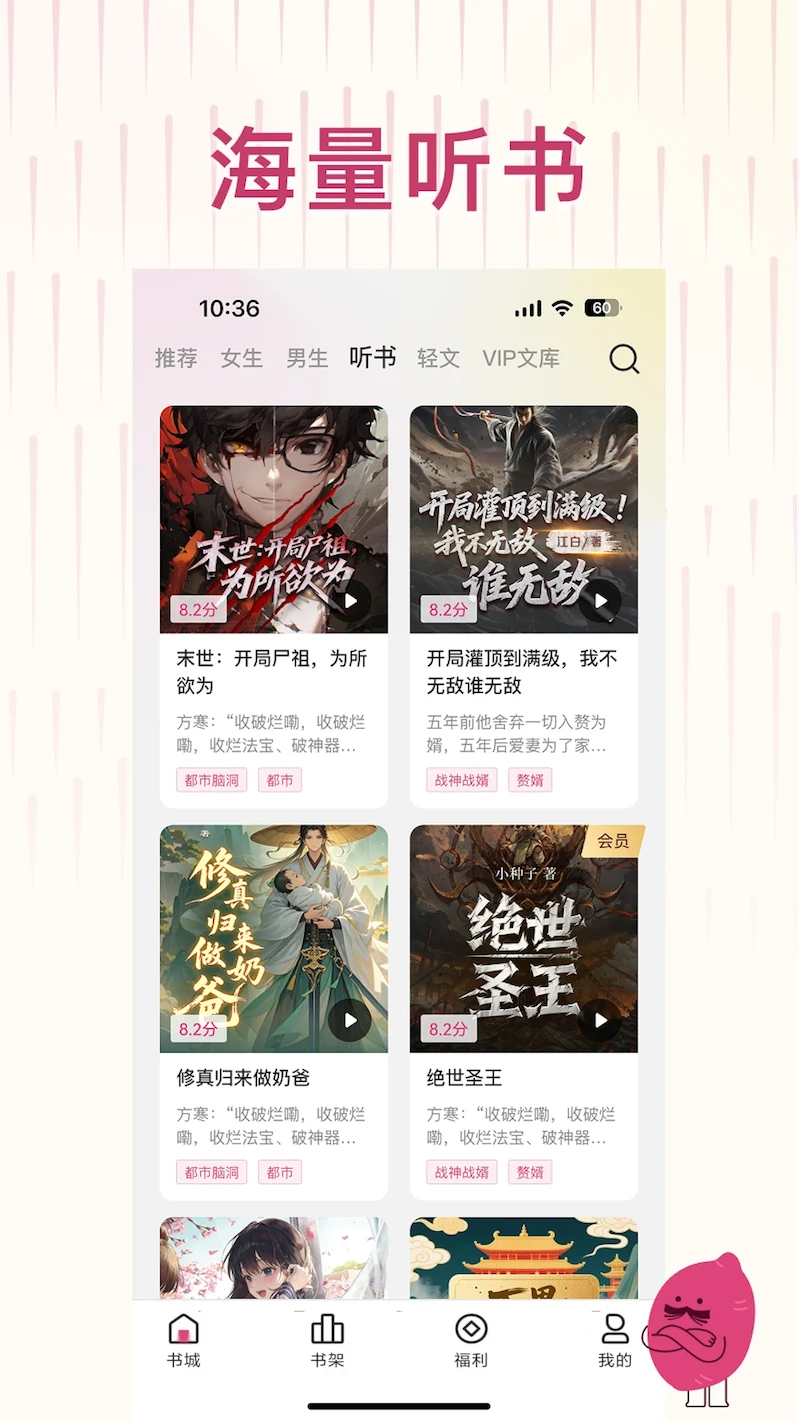Open the VIP文库 section
The image size is (800, 1422).
[x=521, y=358]
